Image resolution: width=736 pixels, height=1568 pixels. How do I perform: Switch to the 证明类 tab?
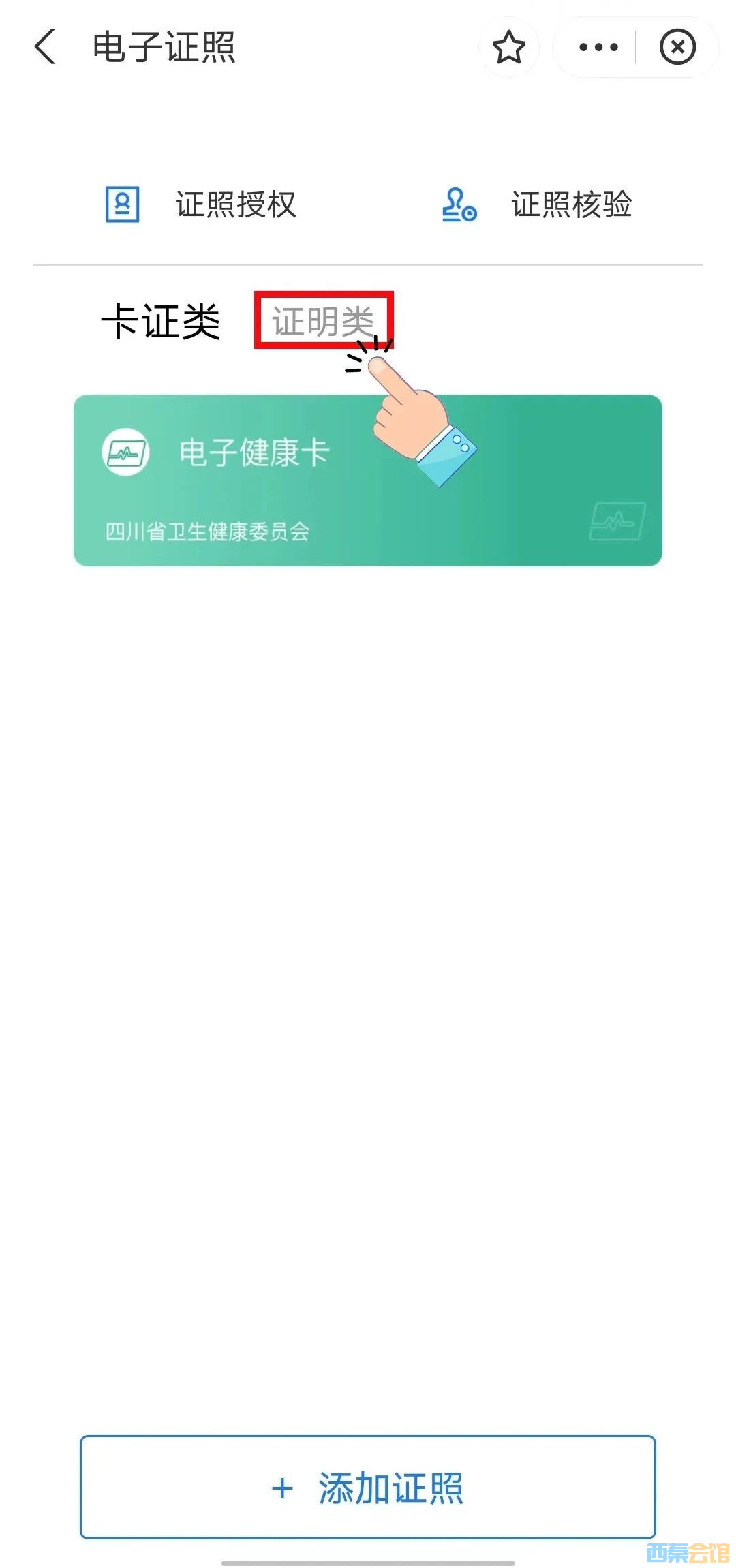tap(323, 321)
